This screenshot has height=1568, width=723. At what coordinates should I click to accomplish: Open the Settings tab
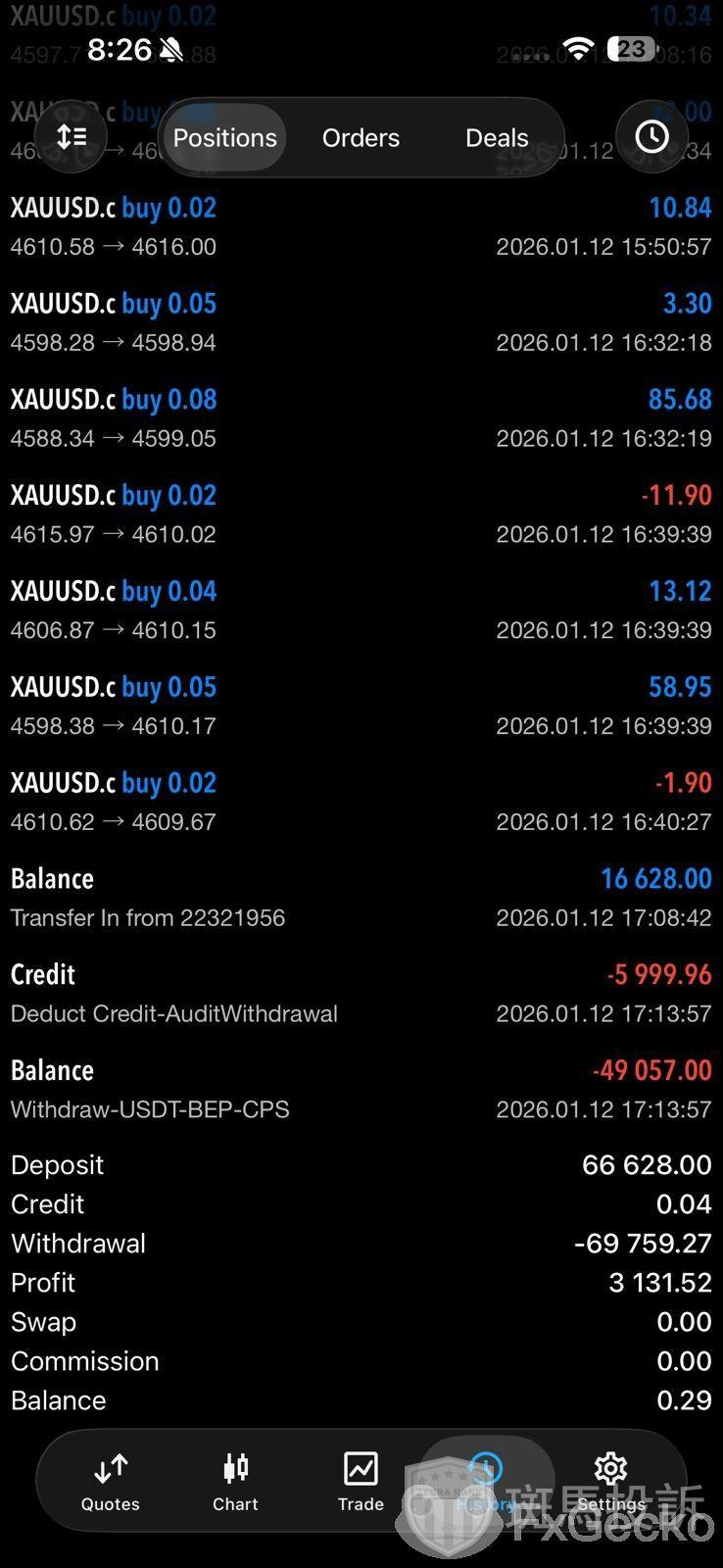610,1482
